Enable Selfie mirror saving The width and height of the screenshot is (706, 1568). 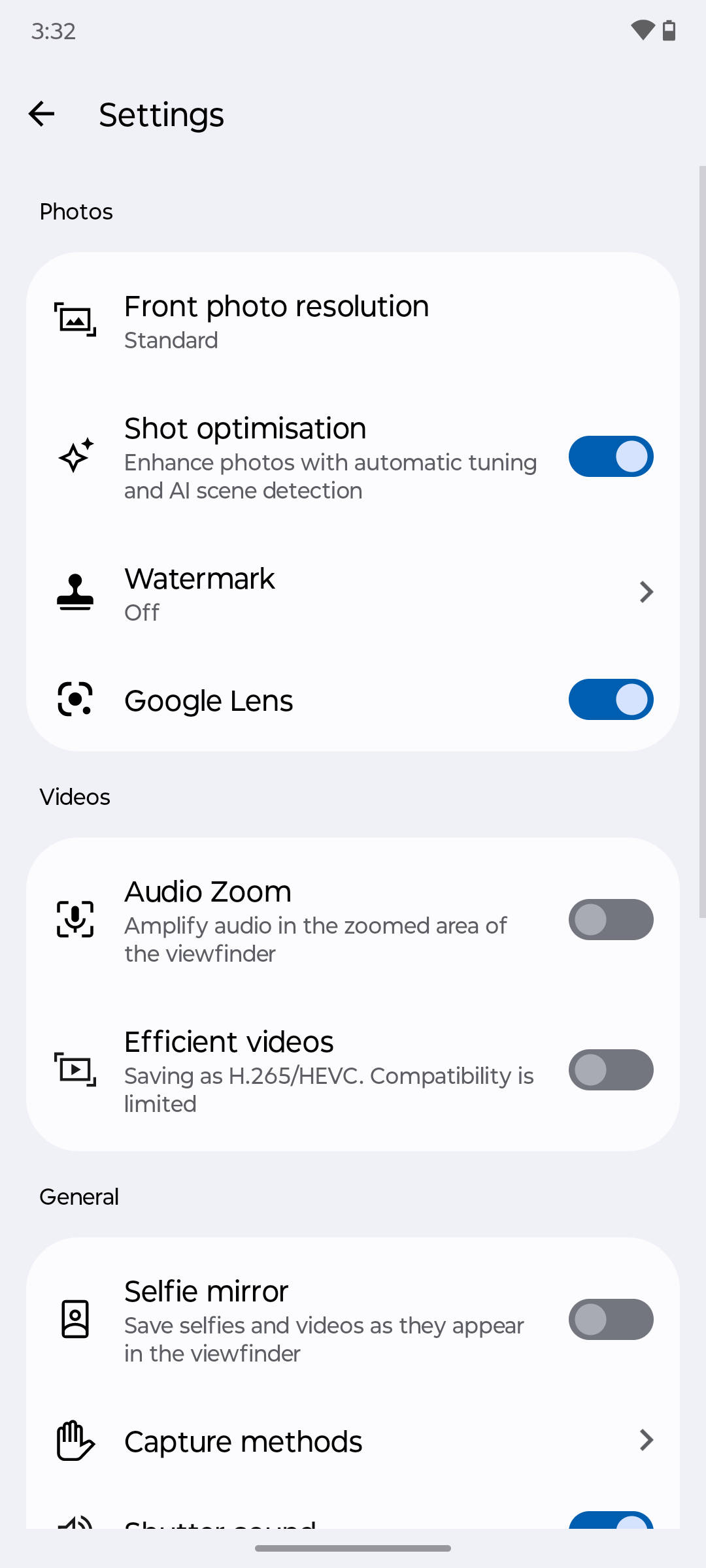611,1319
